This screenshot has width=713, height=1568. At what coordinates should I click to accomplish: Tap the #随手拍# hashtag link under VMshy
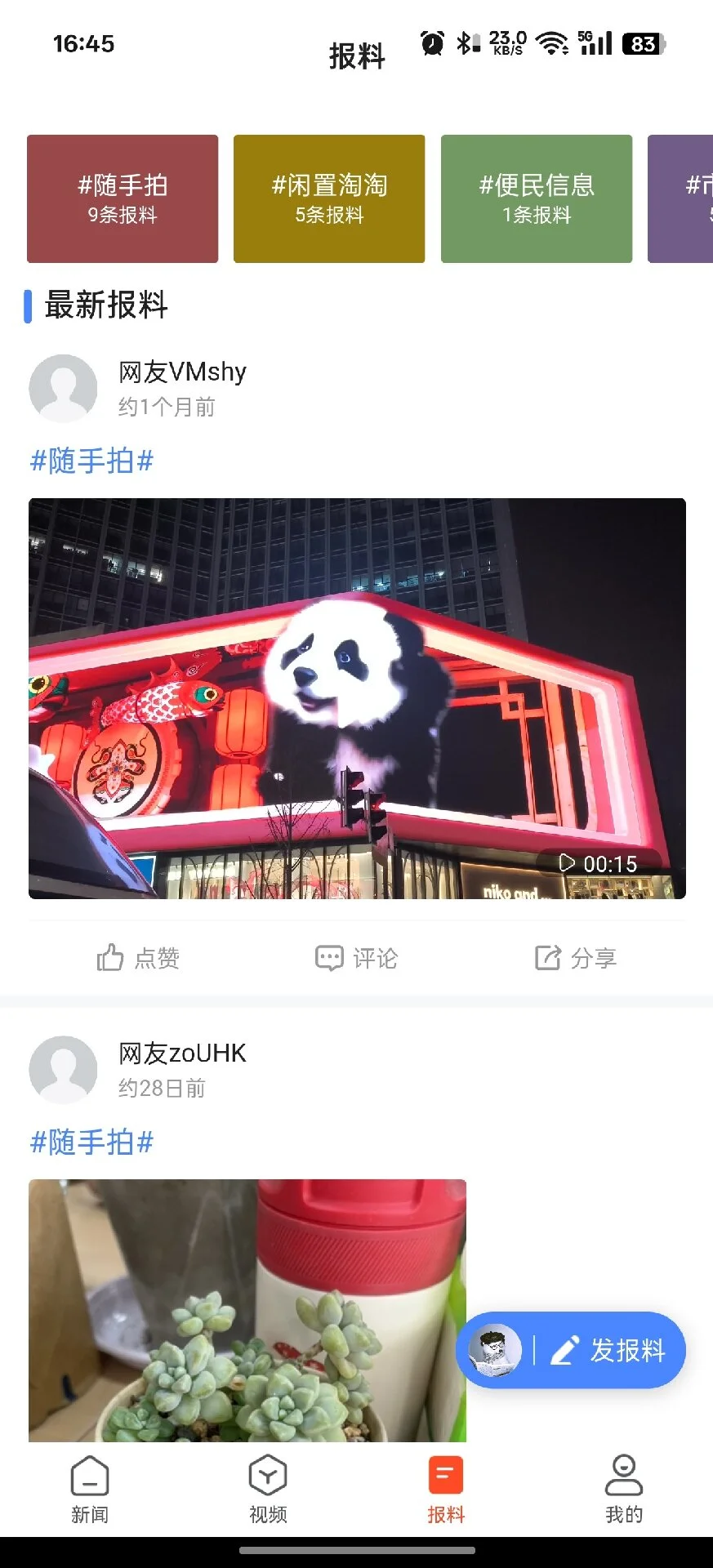91,461
